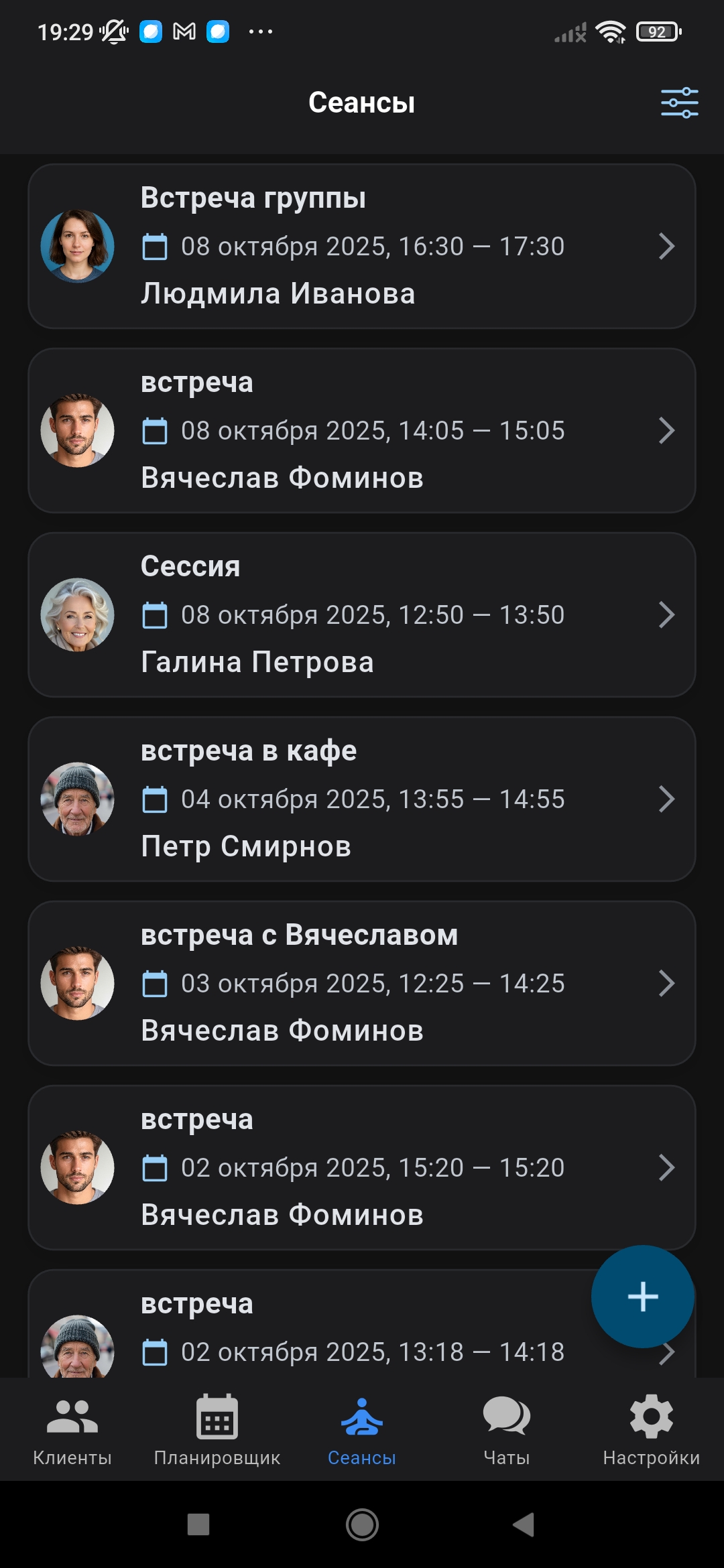This screenshot has height=1568, width=724.
Task: Open details chevron for встреча в кафе
Action: click(666, 799)
